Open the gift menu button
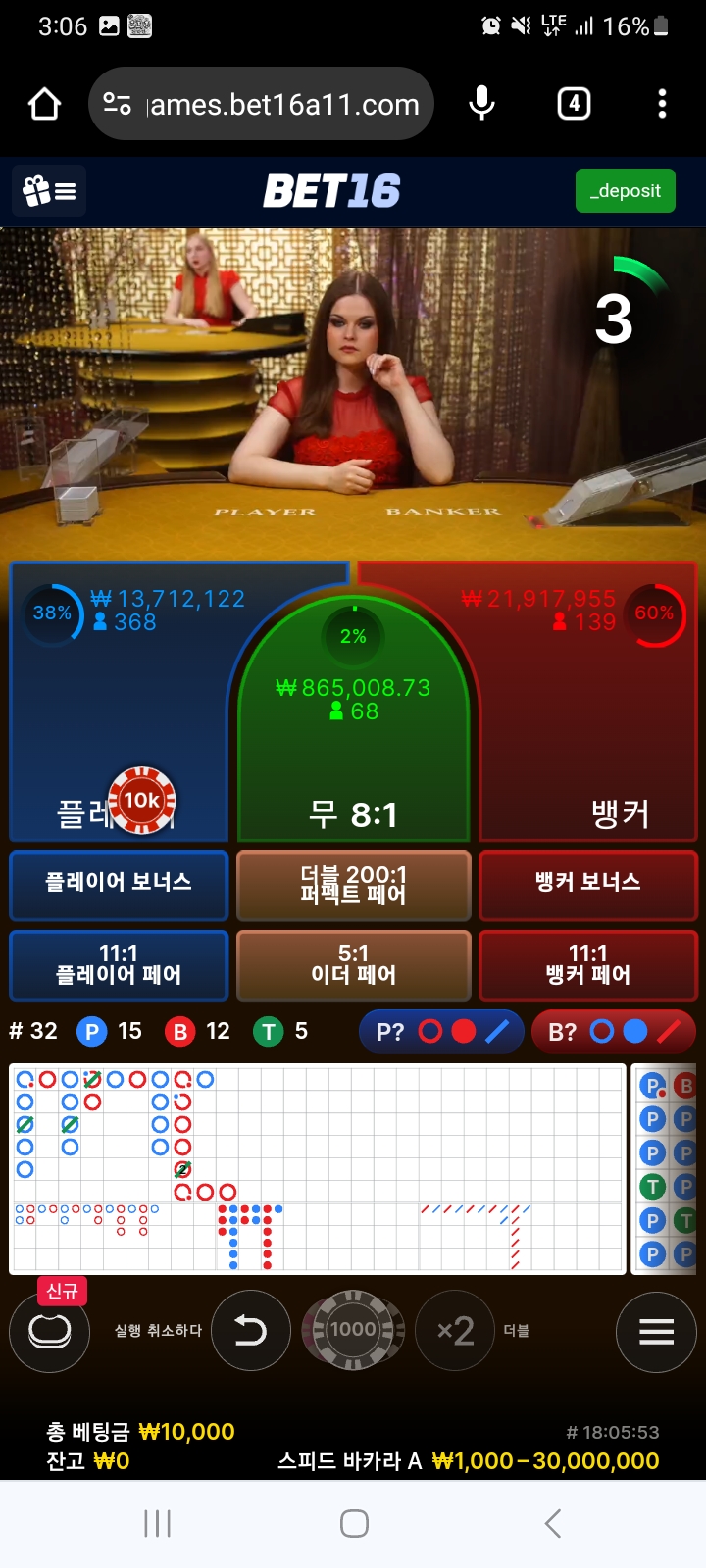 click(49, 191)
